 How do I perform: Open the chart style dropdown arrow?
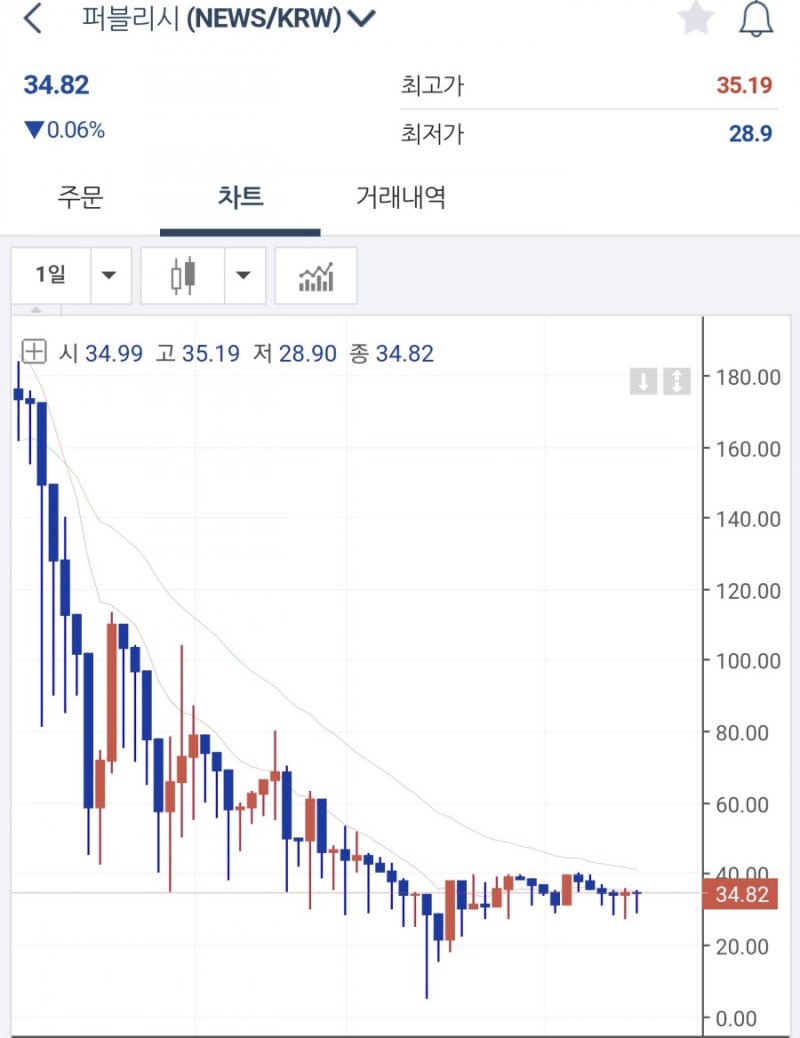(243, 276)
